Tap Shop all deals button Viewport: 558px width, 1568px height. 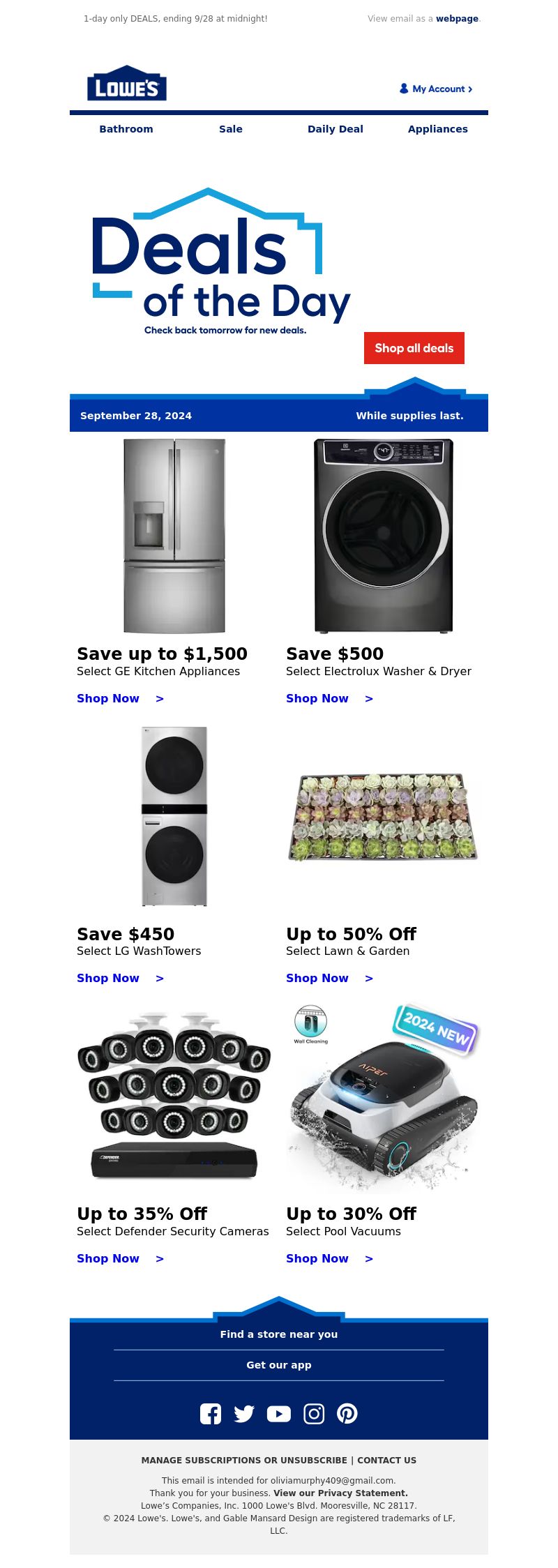[x=414, y=348]
